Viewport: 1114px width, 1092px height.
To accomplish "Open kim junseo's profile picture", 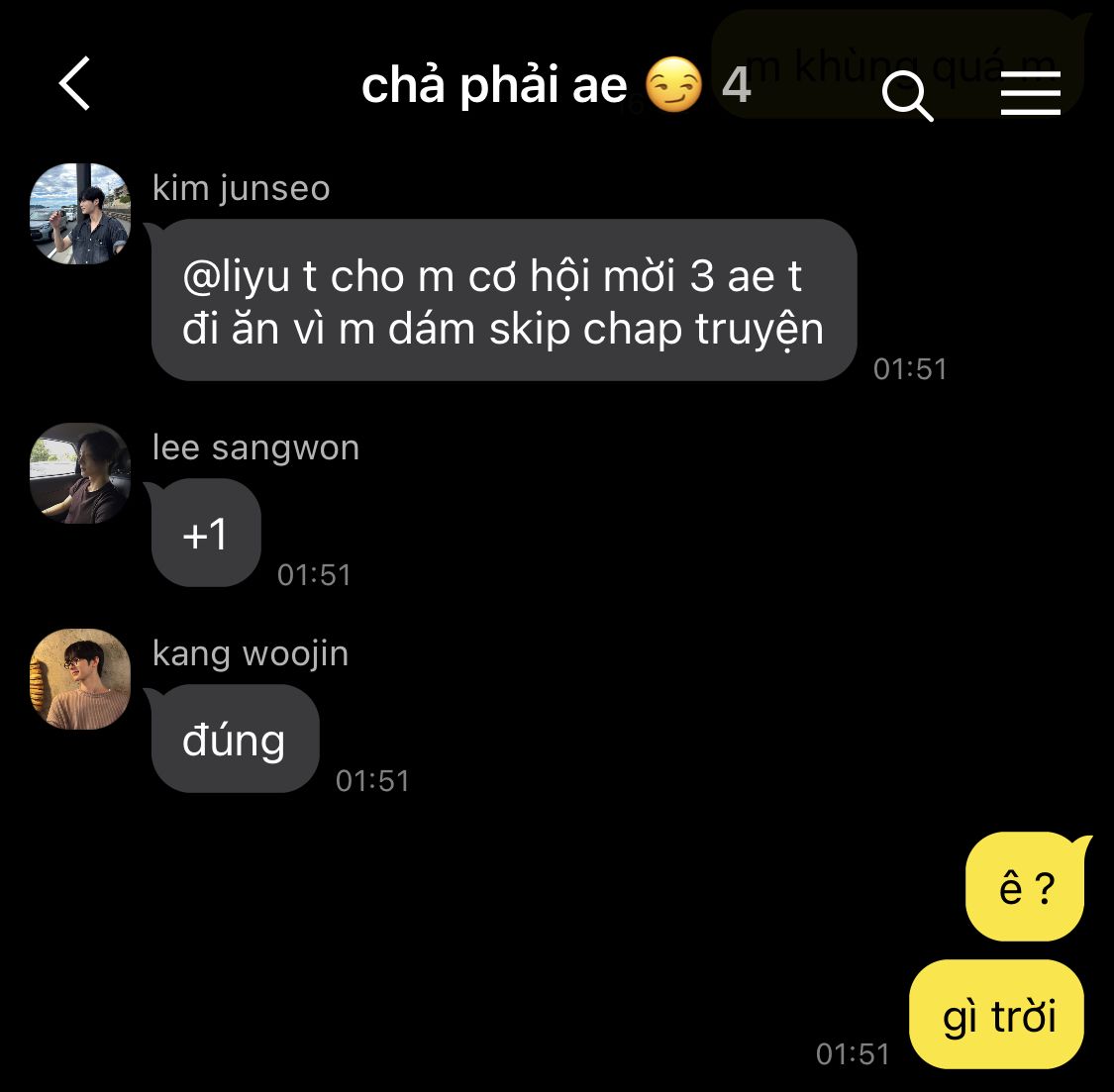I will point(80,214).
